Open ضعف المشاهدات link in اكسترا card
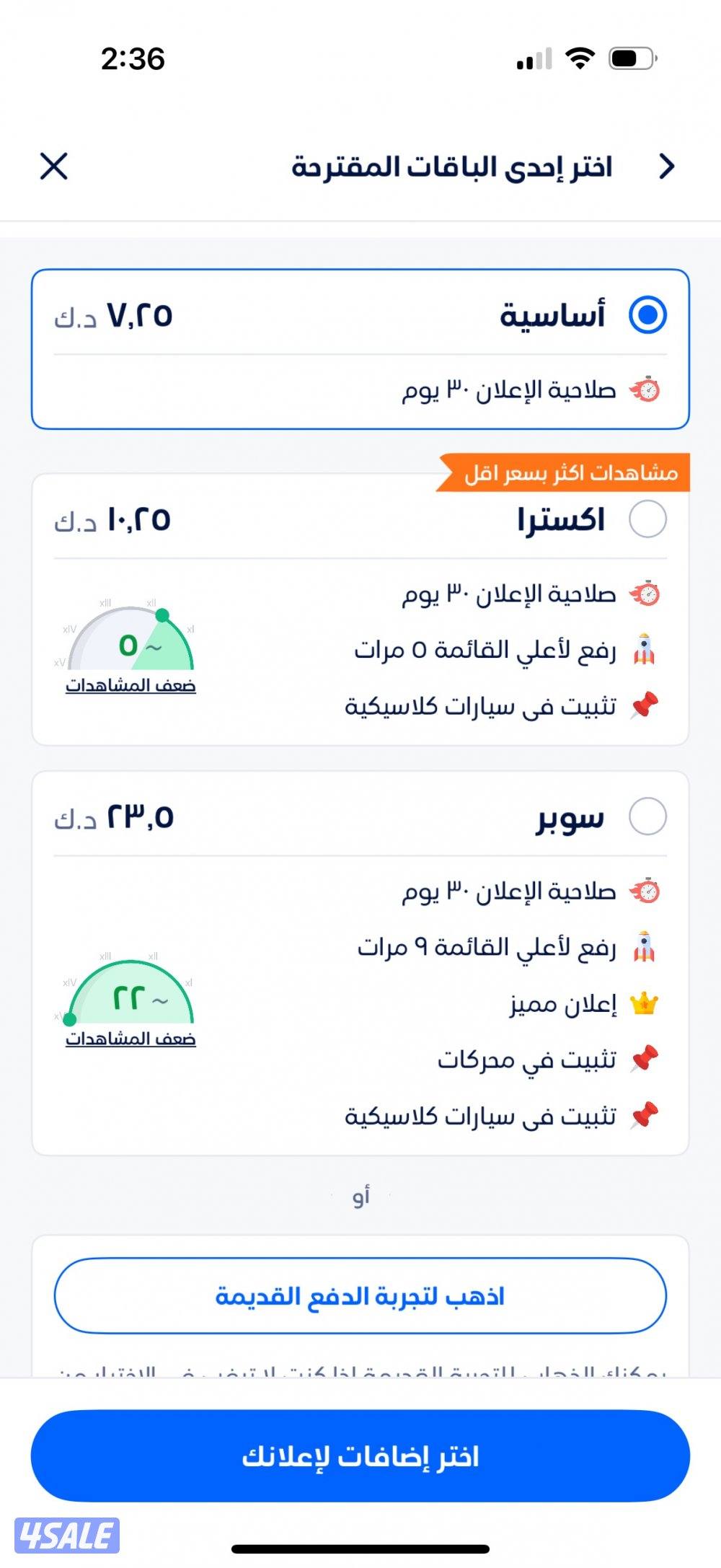 131,685
